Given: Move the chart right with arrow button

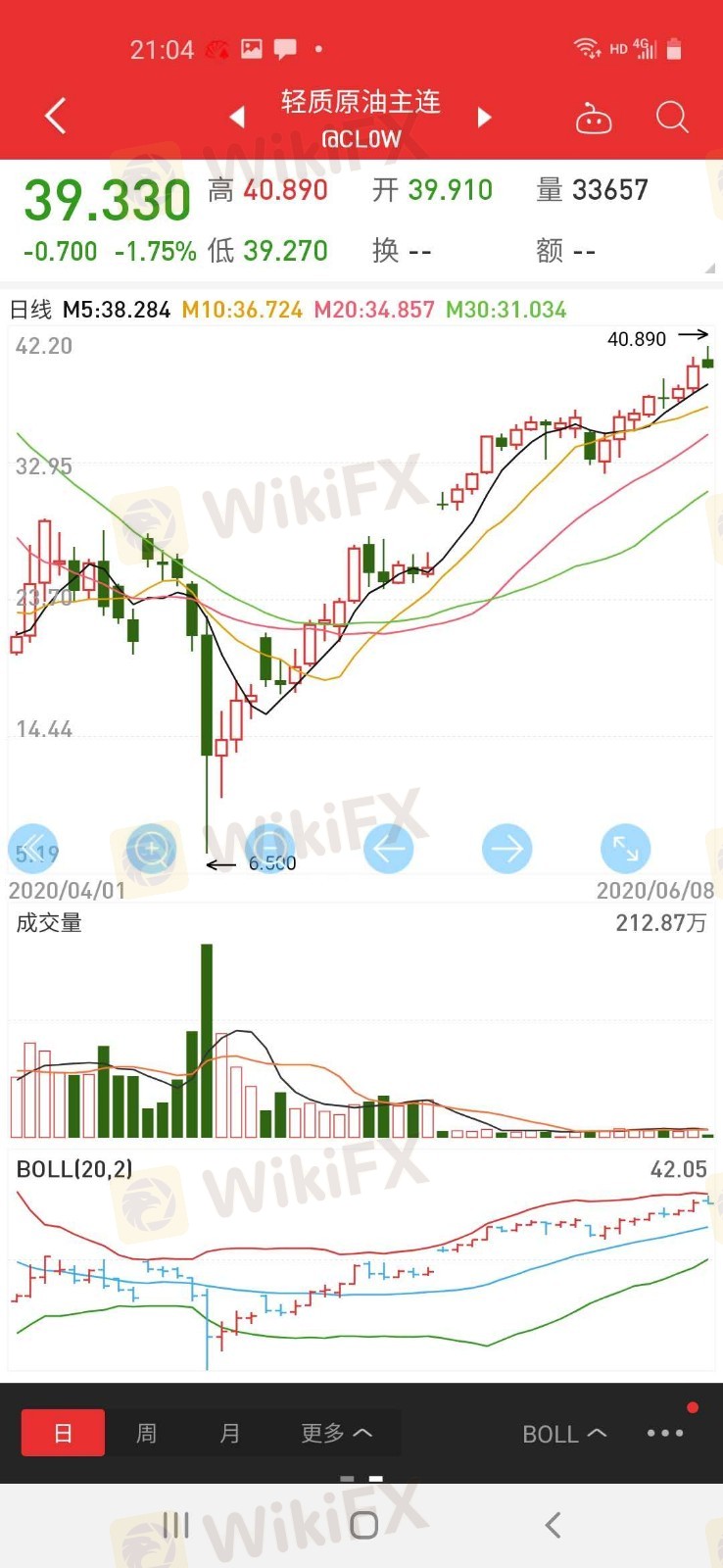Looking at the screenshot, I should [x=506, y=849].
